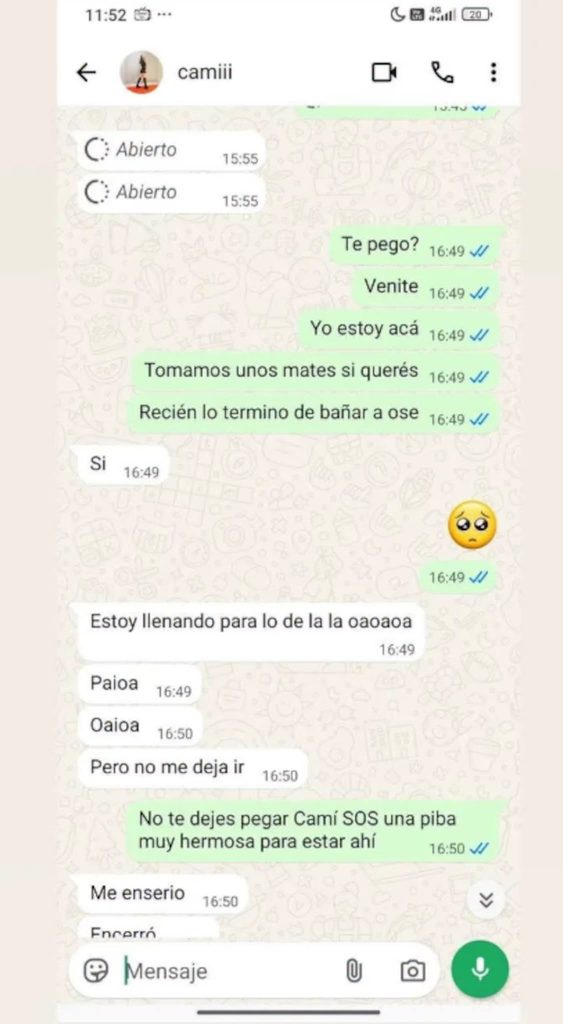
Task: Go back to the chats list
Action: point(86,72)
